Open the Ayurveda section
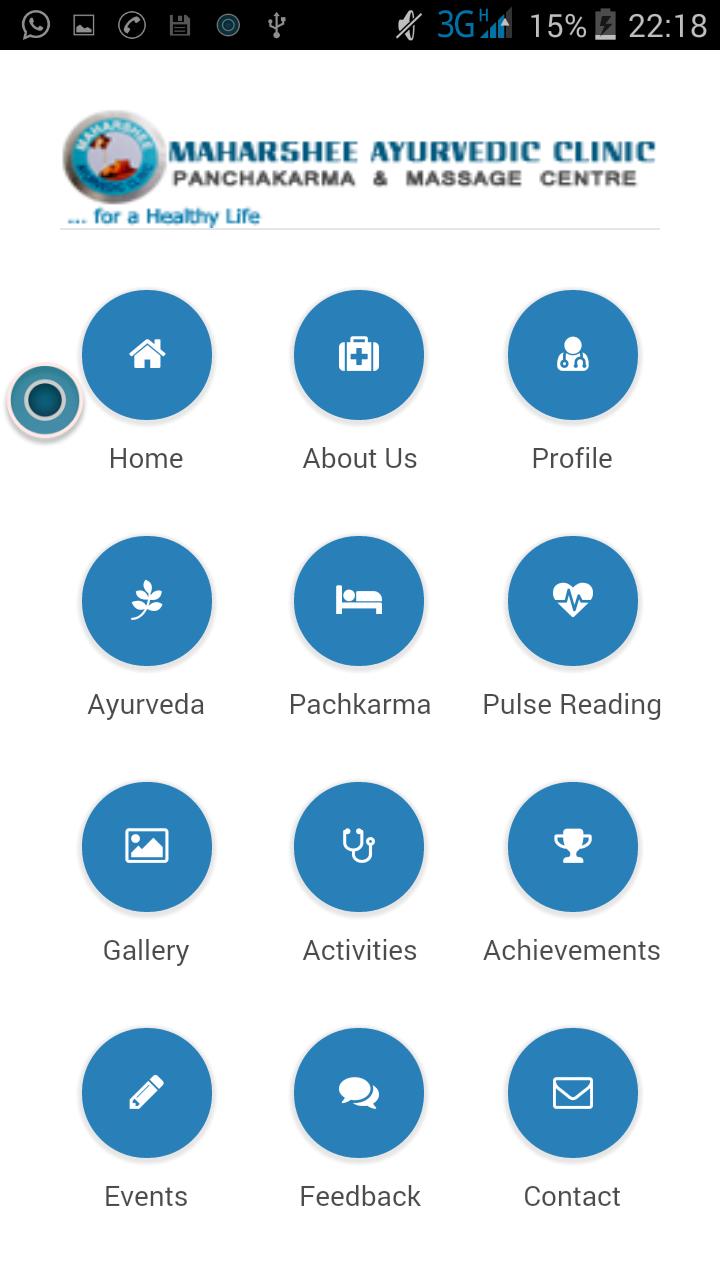Viewport: 720px width, 1280px height. pos(147,601)
